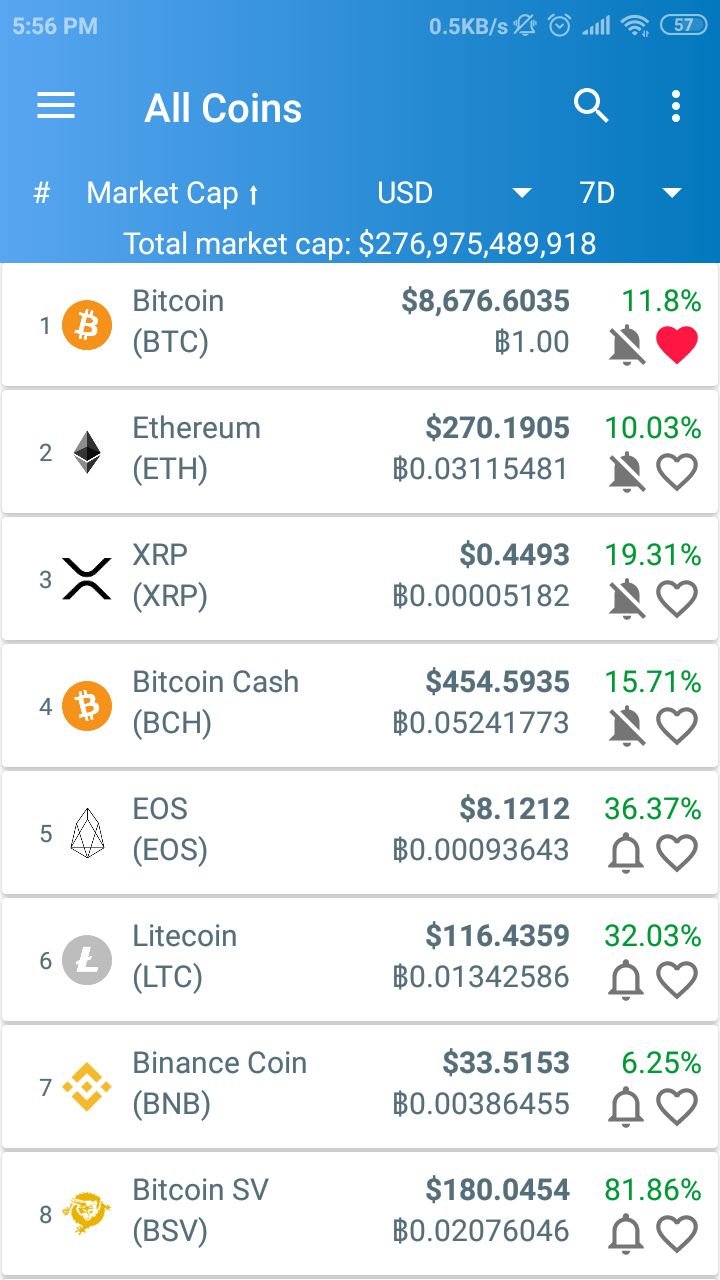Toggle the alert bell for Ethereum
The width and height of the screenshot is (720, 1280).
(x=627, y=472)
